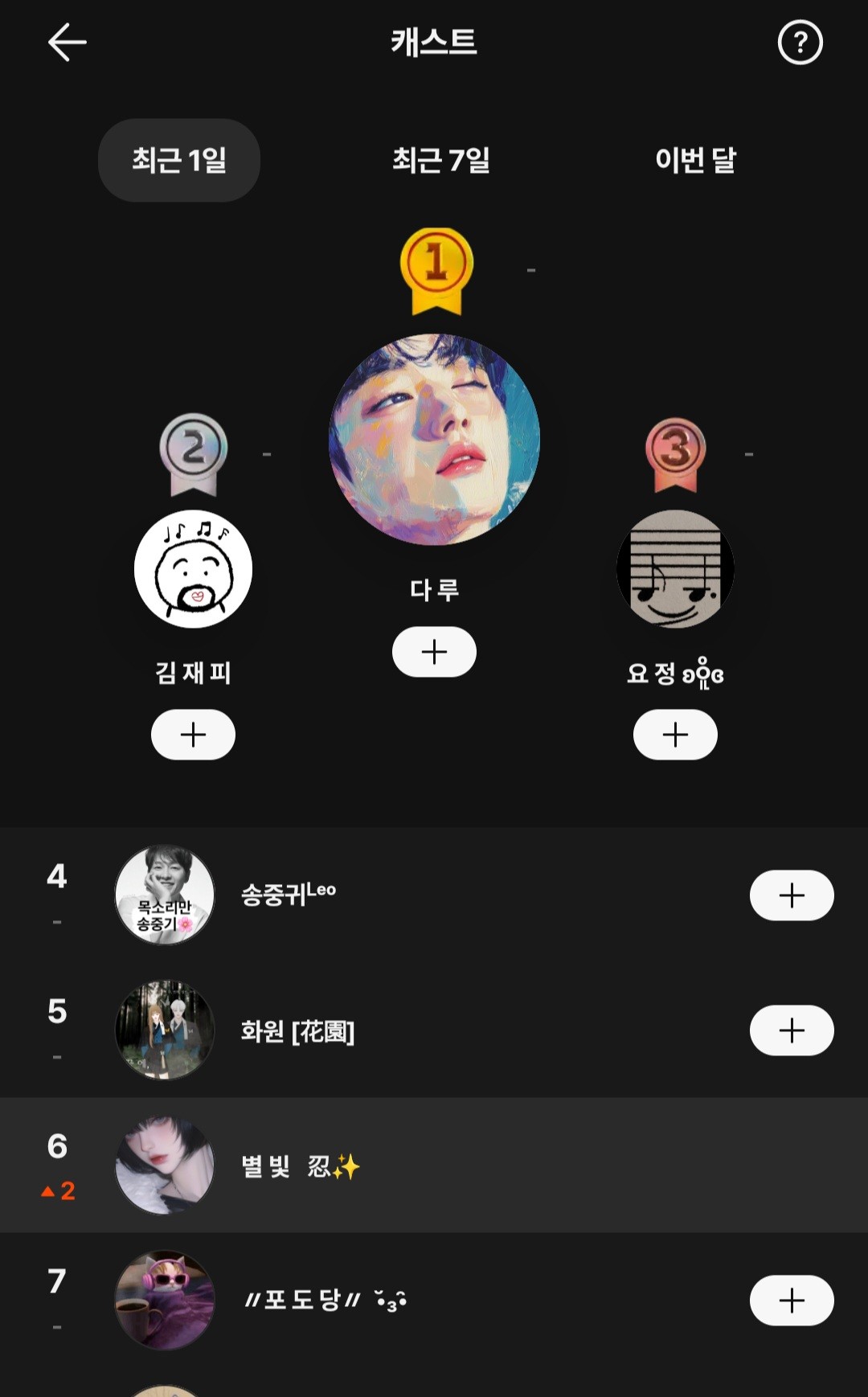Screen dimensions: 868x1397
Task: Switch to the 최근 1일 tab
Action: [179, 160]
